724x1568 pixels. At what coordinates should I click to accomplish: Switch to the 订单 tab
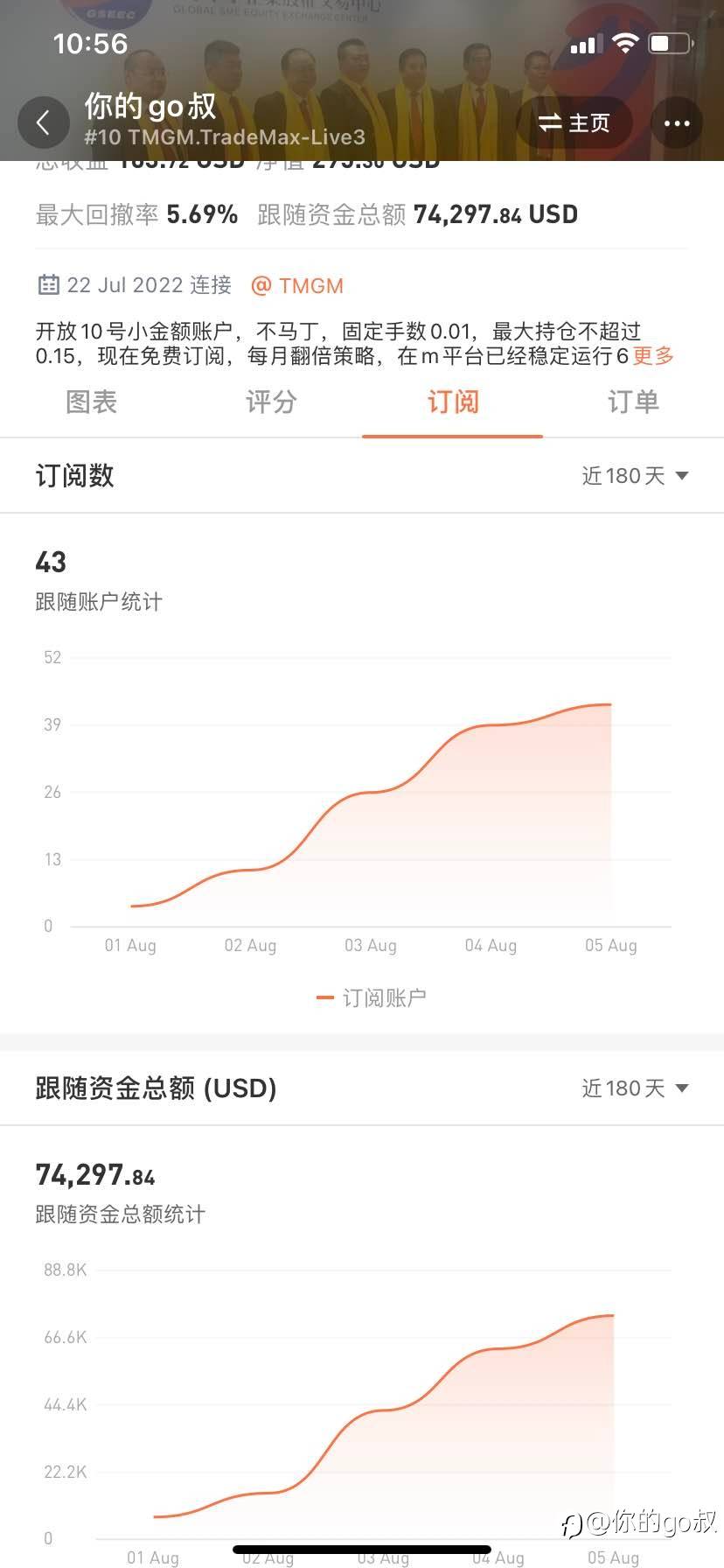tap(633, 402)
